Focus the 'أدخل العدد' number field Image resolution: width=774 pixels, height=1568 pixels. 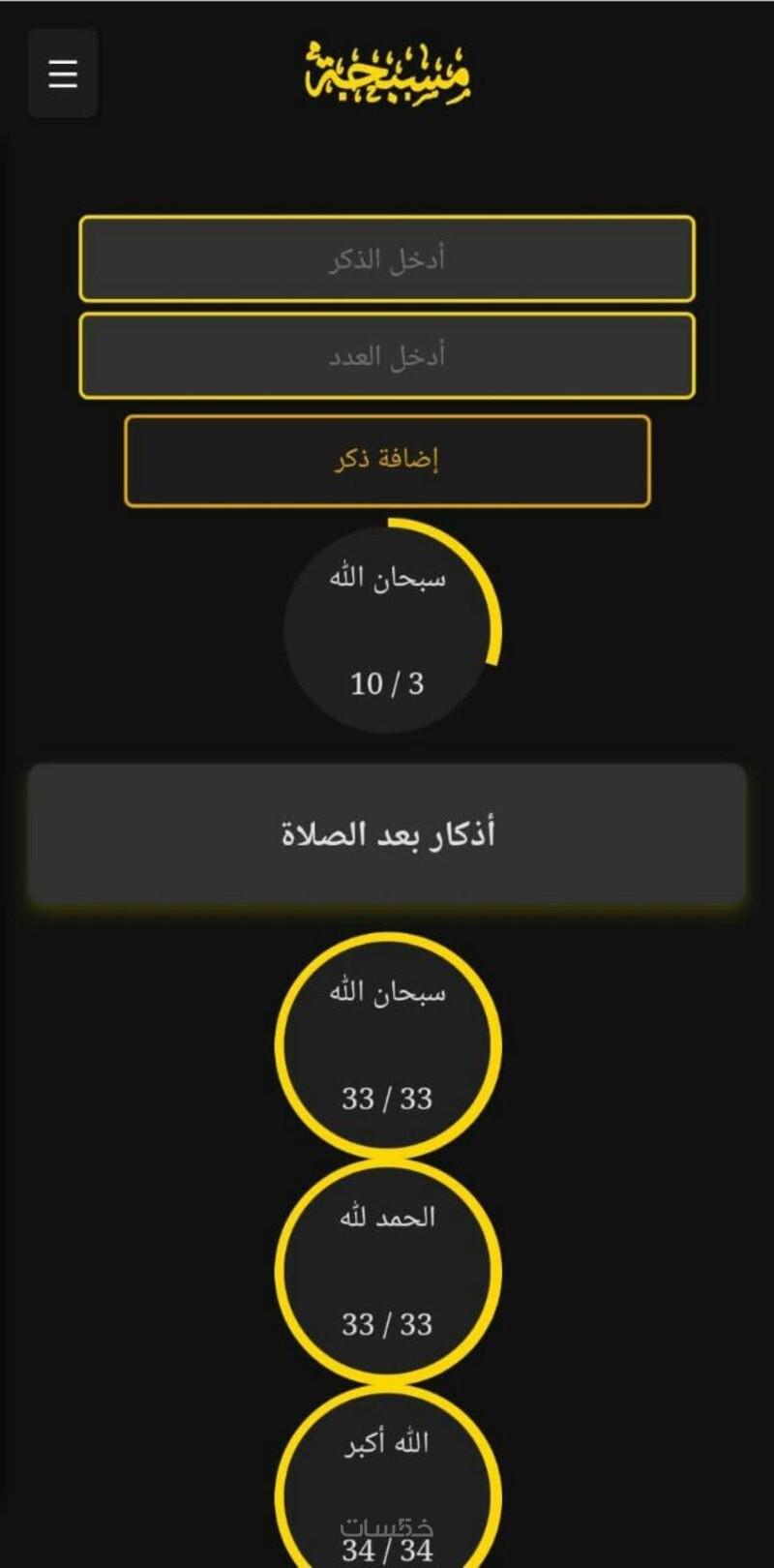click(x=387, y=356)
